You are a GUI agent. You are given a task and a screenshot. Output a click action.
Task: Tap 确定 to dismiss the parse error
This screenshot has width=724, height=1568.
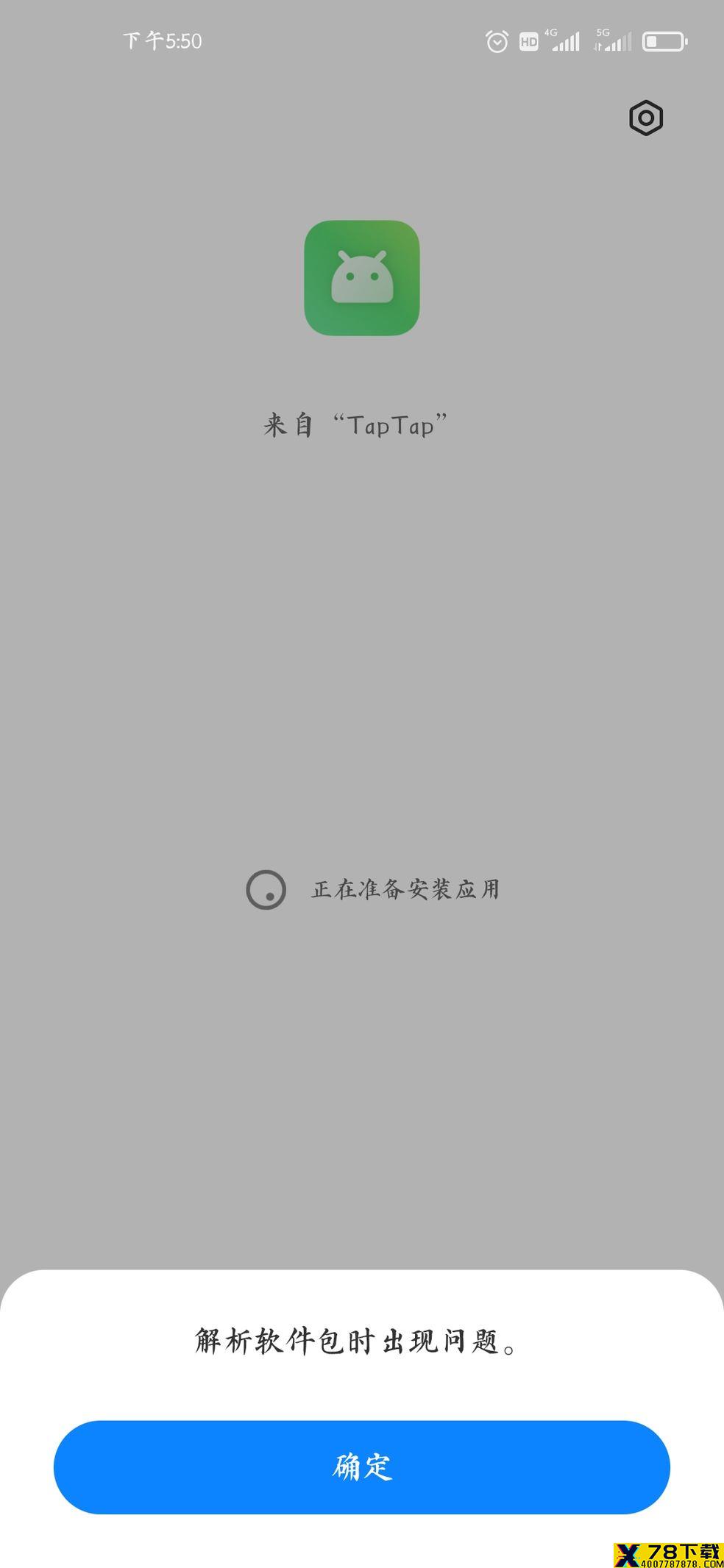[361, 1467]
